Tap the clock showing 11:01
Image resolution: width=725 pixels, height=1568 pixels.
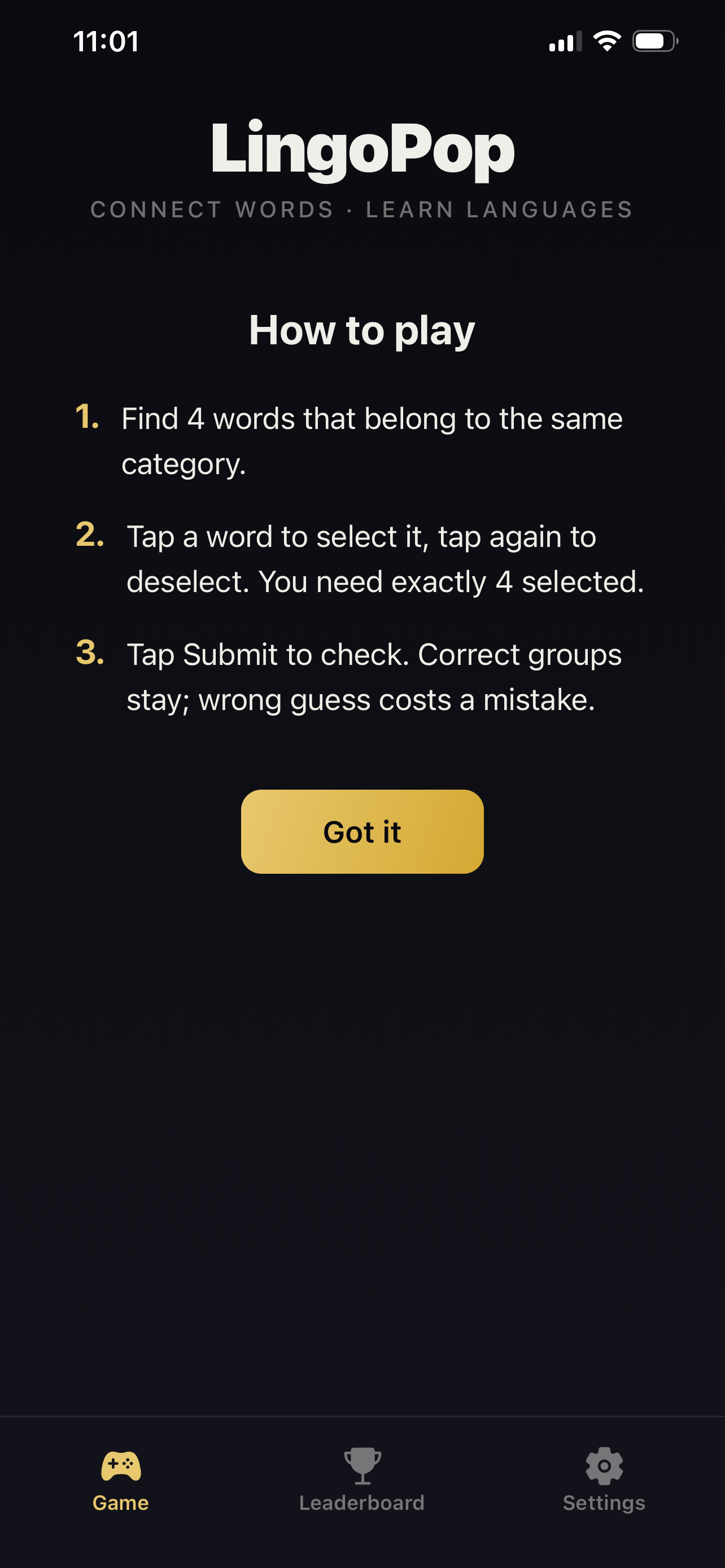[x=107, y=41]
